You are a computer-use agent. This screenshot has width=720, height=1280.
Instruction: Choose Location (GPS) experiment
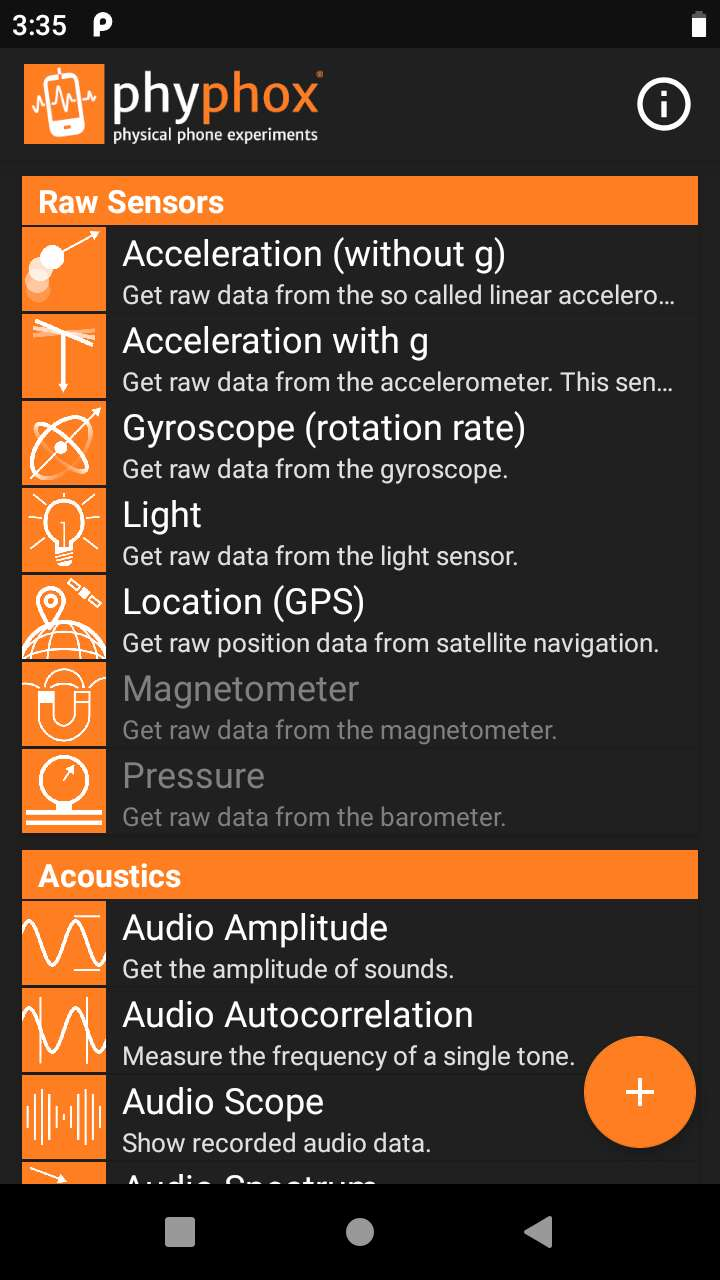click(360, 617)
